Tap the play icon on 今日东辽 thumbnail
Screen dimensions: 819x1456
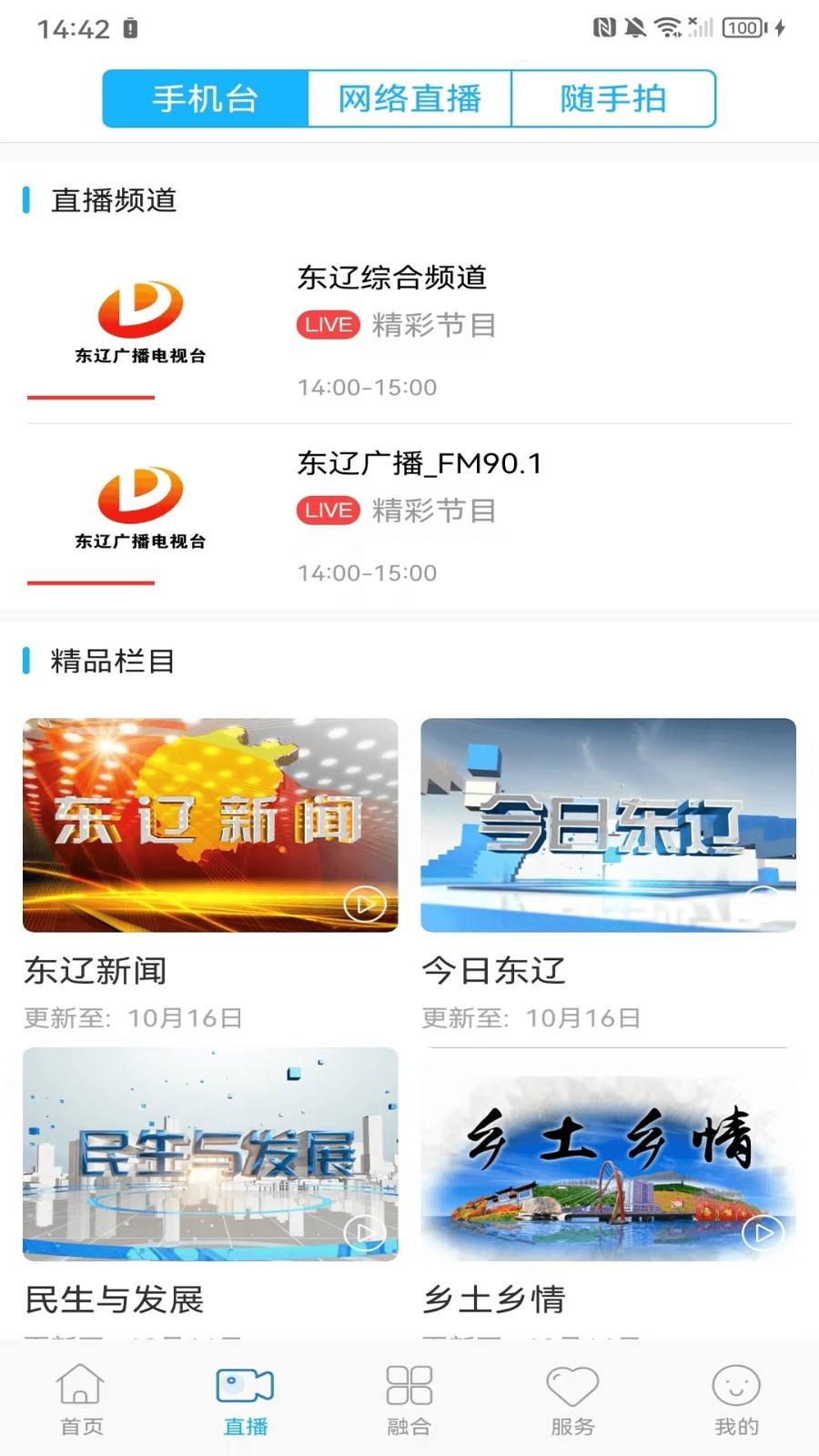(763, 904)
